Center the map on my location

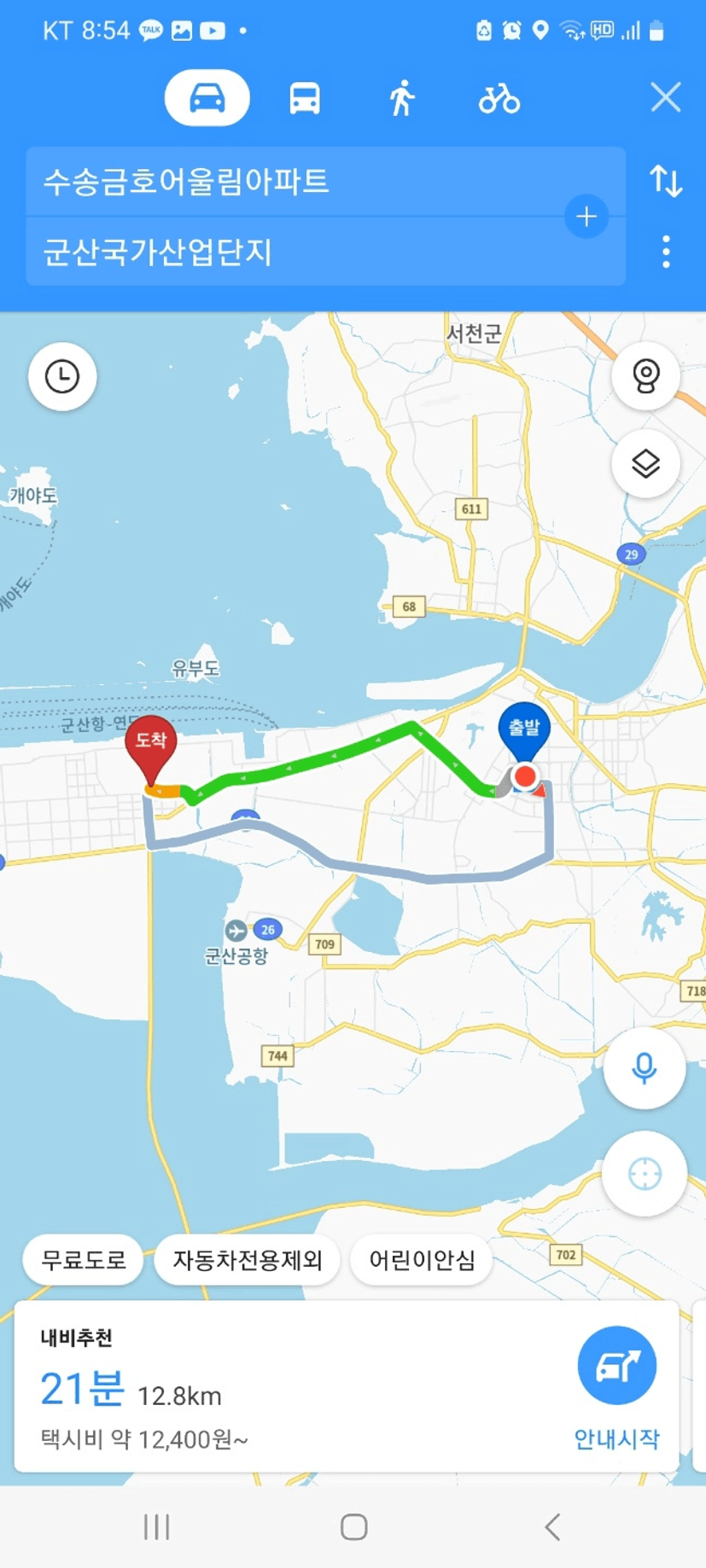point(645,1174)
